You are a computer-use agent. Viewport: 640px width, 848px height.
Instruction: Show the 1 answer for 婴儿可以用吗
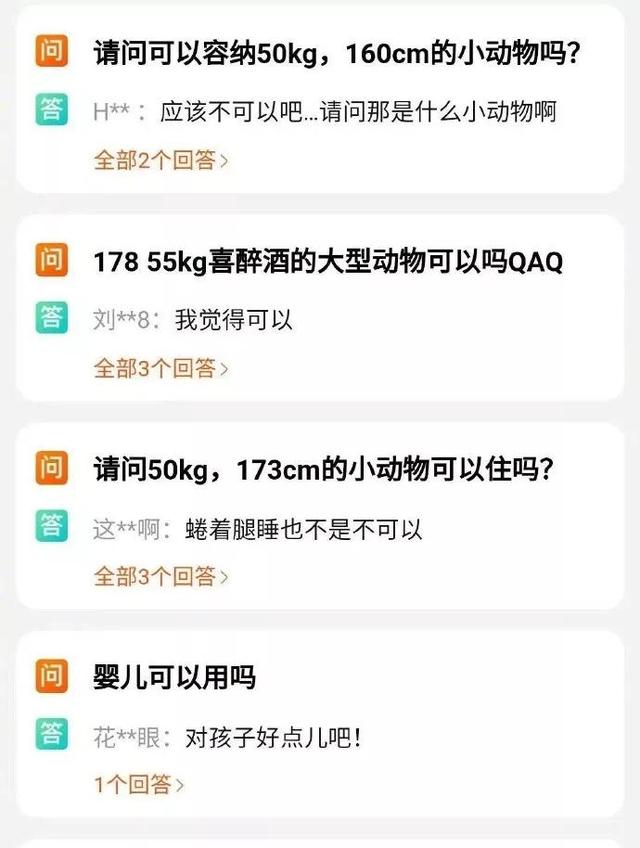(x=139, y=785)
